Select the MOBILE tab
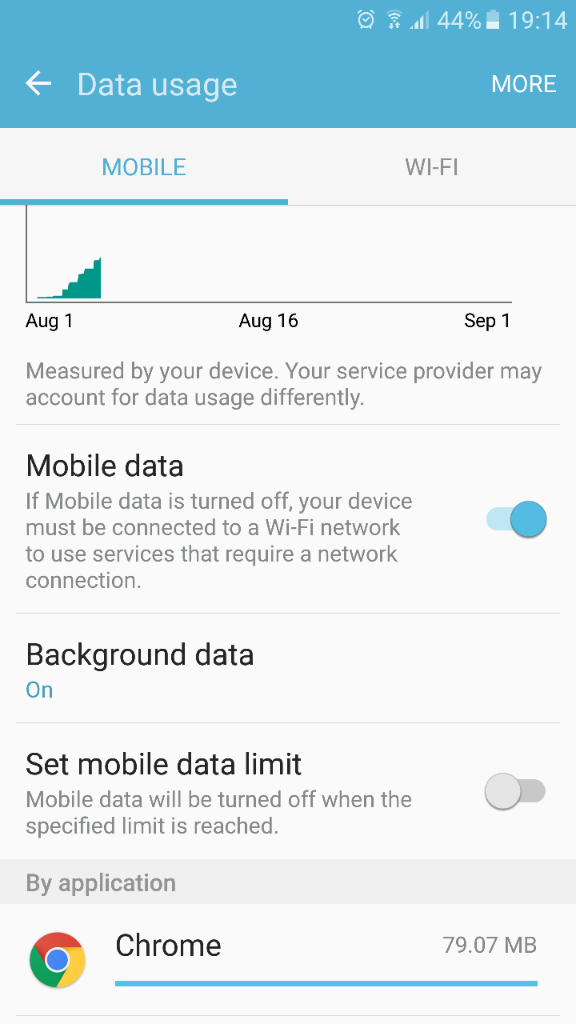The image size is (576, 1024). pos(144,167)
